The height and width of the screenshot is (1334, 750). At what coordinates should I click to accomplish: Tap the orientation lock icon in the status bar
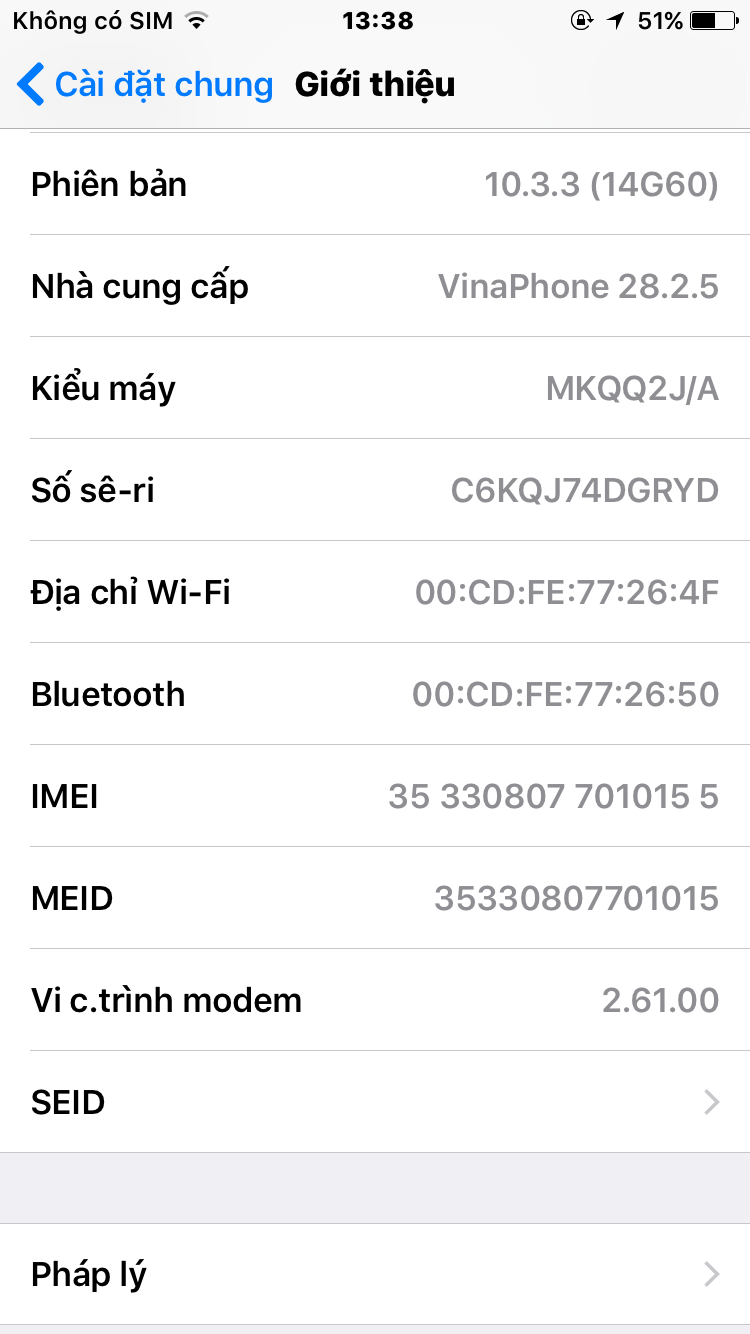582,18
